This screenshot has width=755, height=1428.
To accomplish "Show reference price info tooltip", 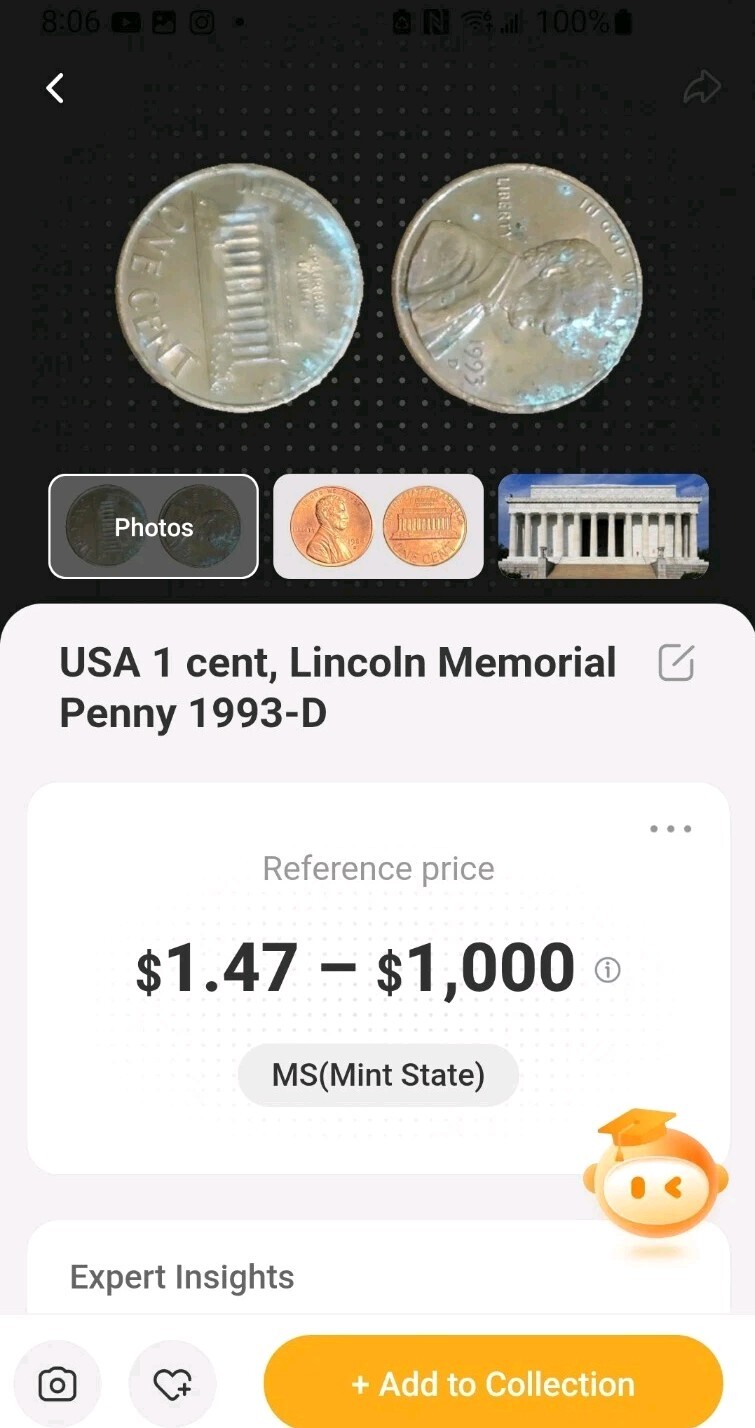I will point(608,970).
